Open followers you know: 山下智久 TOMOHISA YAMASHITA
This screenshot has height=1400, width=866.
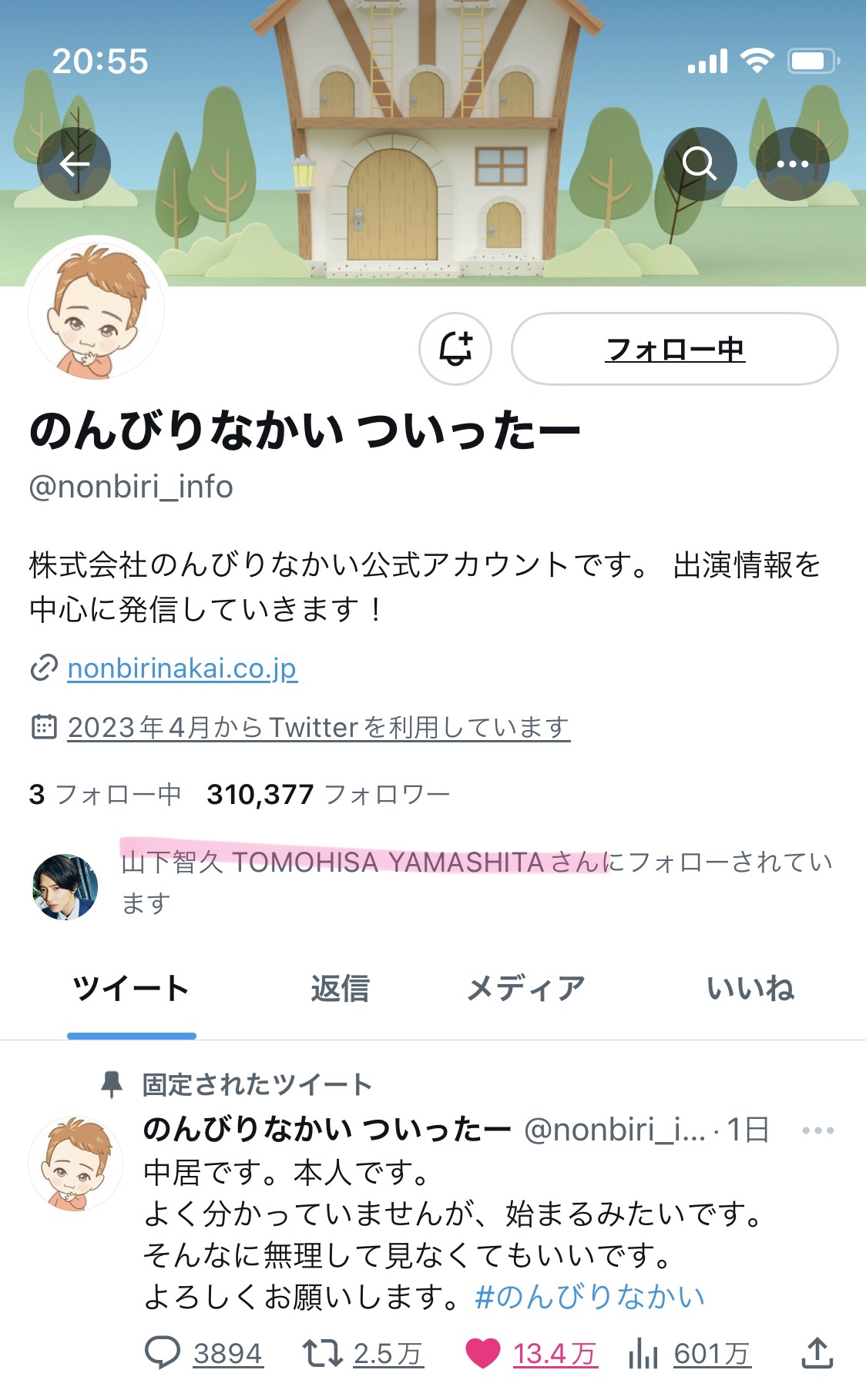coord(431,883)
